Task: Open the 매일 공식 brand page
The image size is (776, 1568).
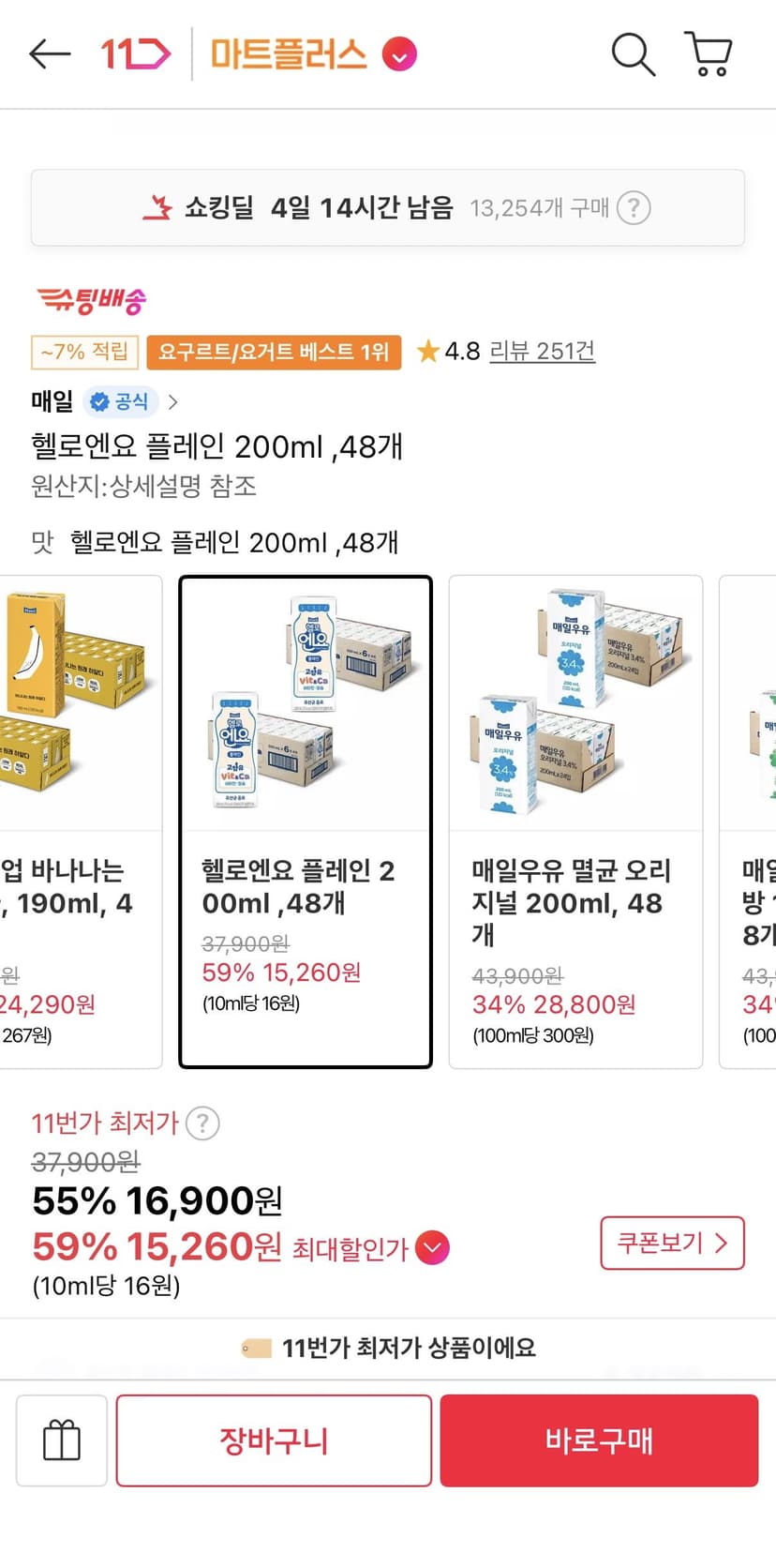Action: point(104,401)
